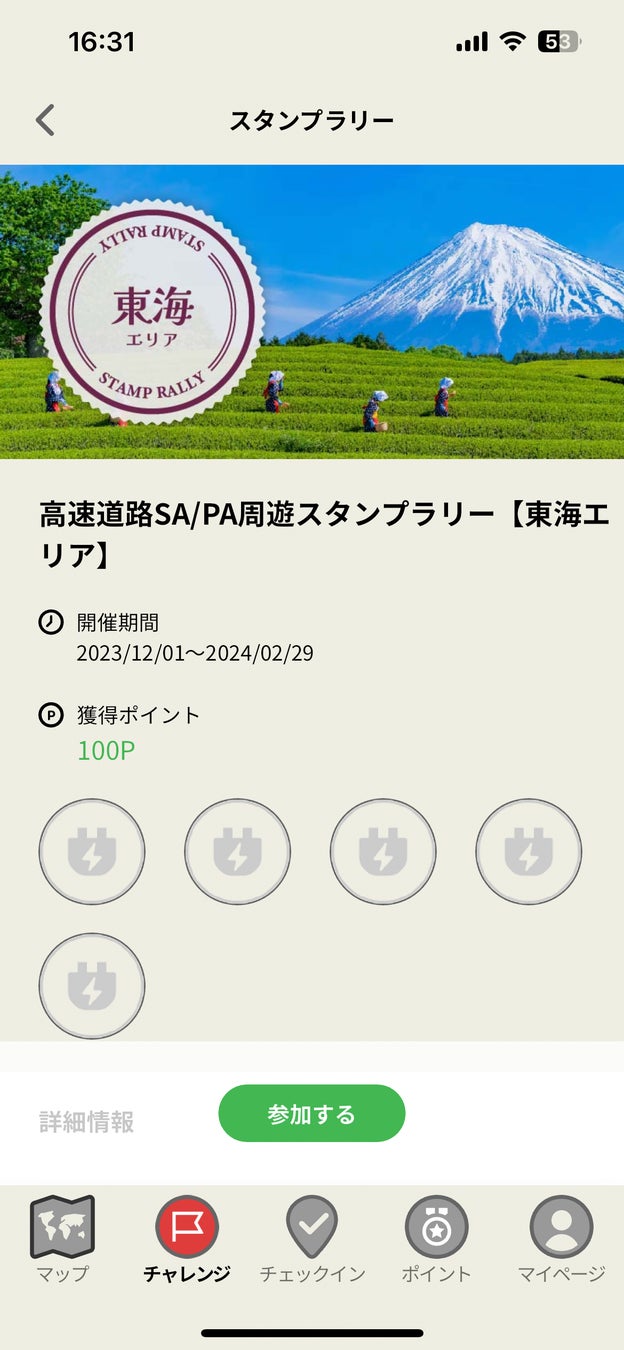Open the マイページ tab
This screenshot has width=624, height=1350.
(561, 1238)
